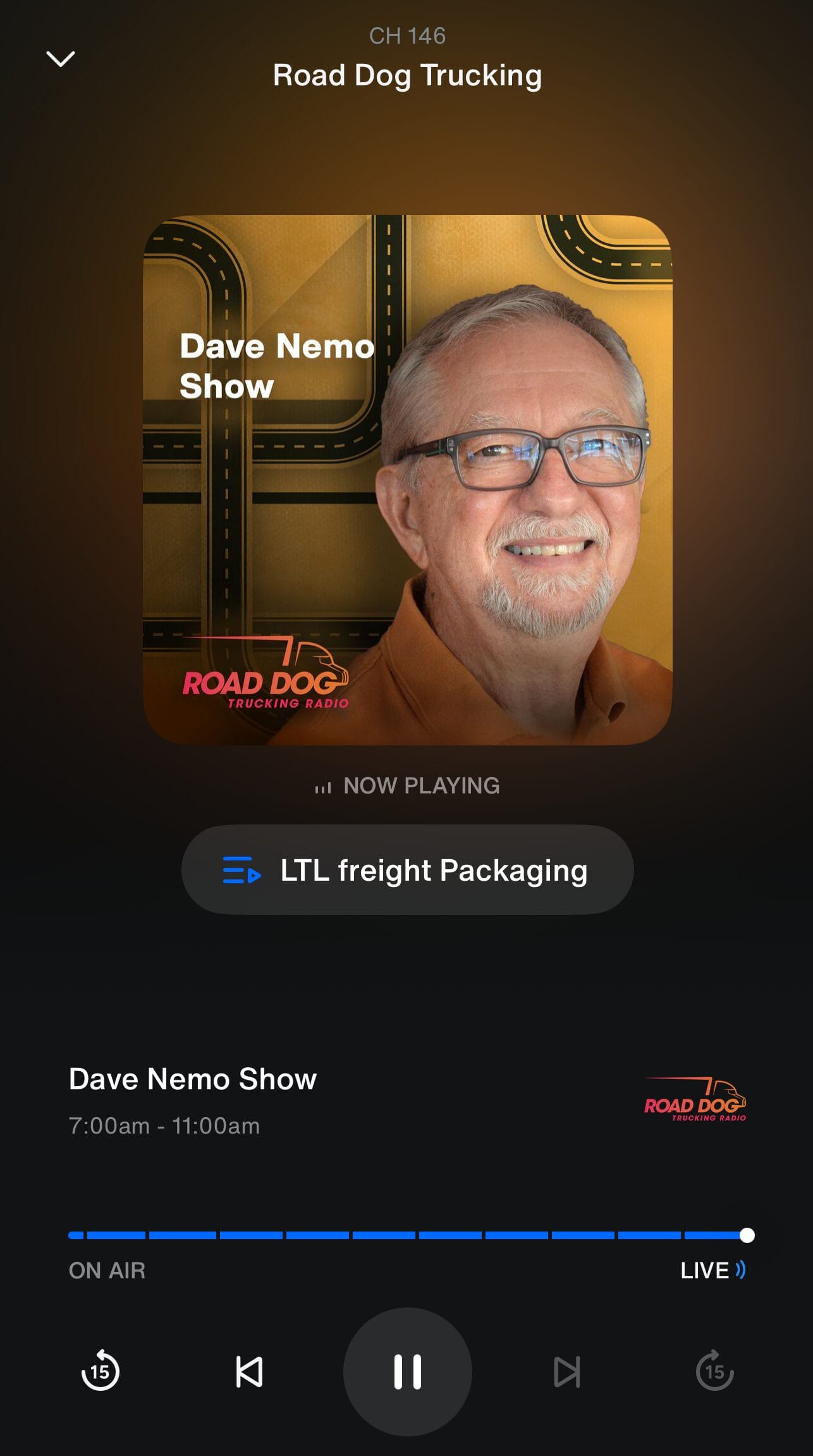
Task: Skip ahead to next segment
Action: coord(567,1371)
